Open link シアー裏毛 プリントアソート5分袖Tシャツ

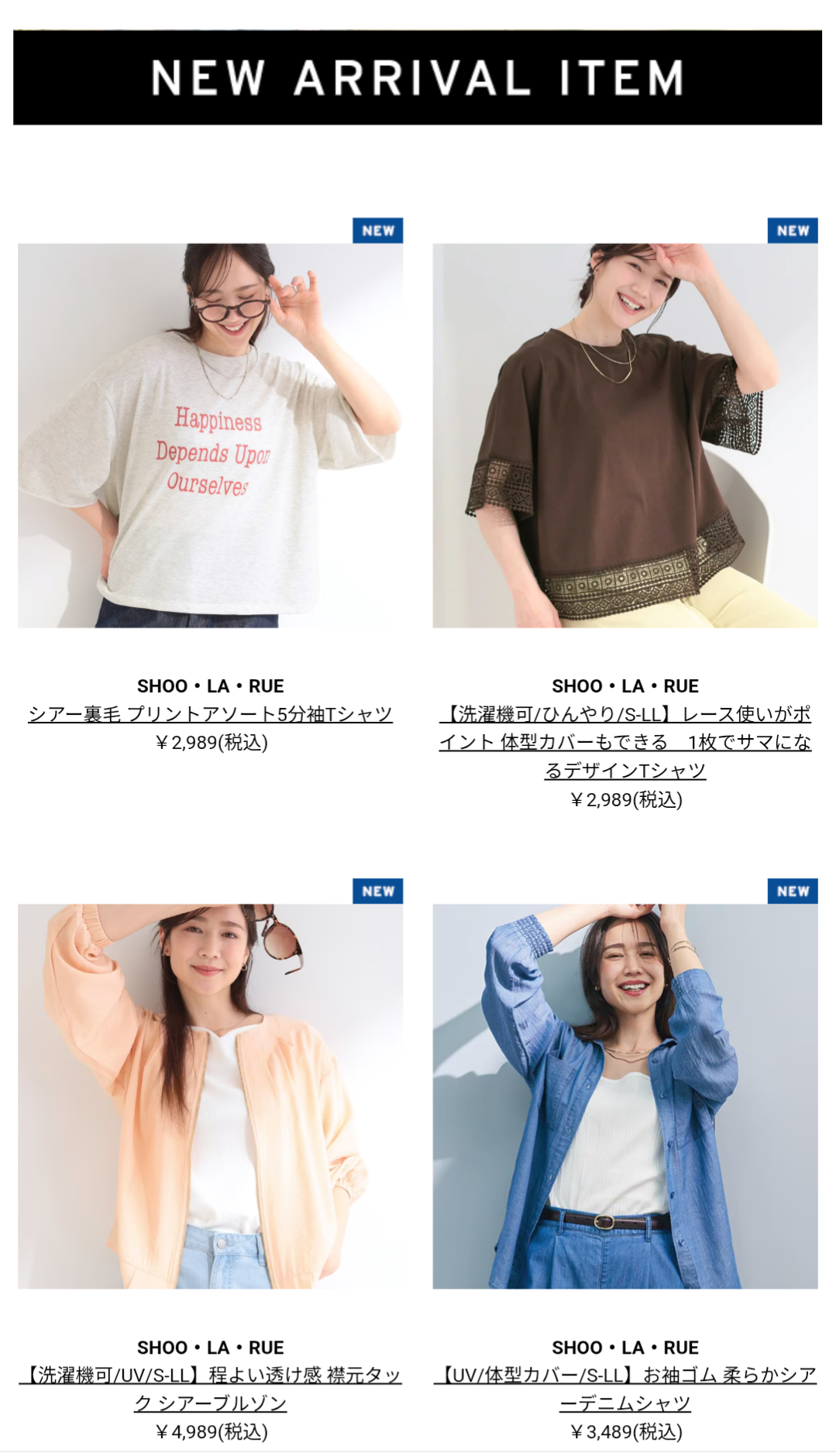(210, 714)
